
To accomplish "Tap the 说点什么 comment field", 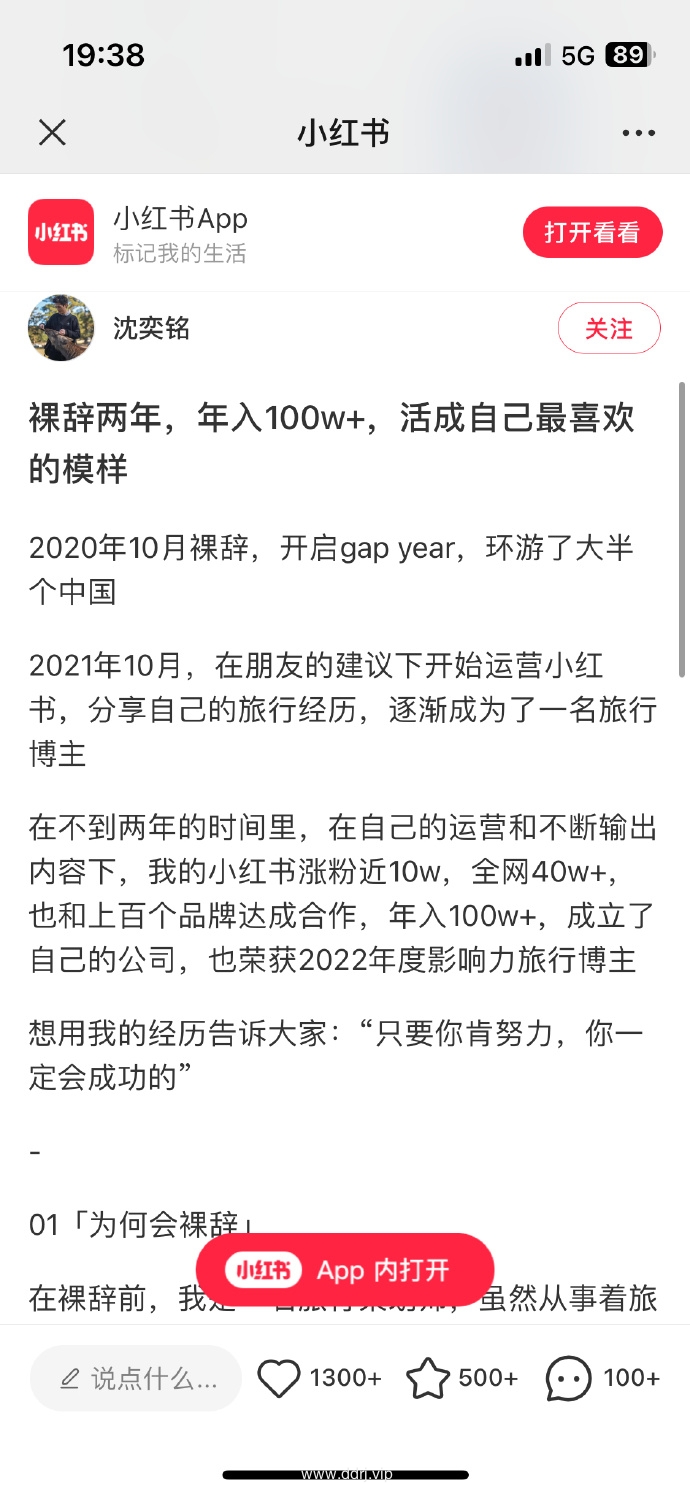I will 136,1378.
